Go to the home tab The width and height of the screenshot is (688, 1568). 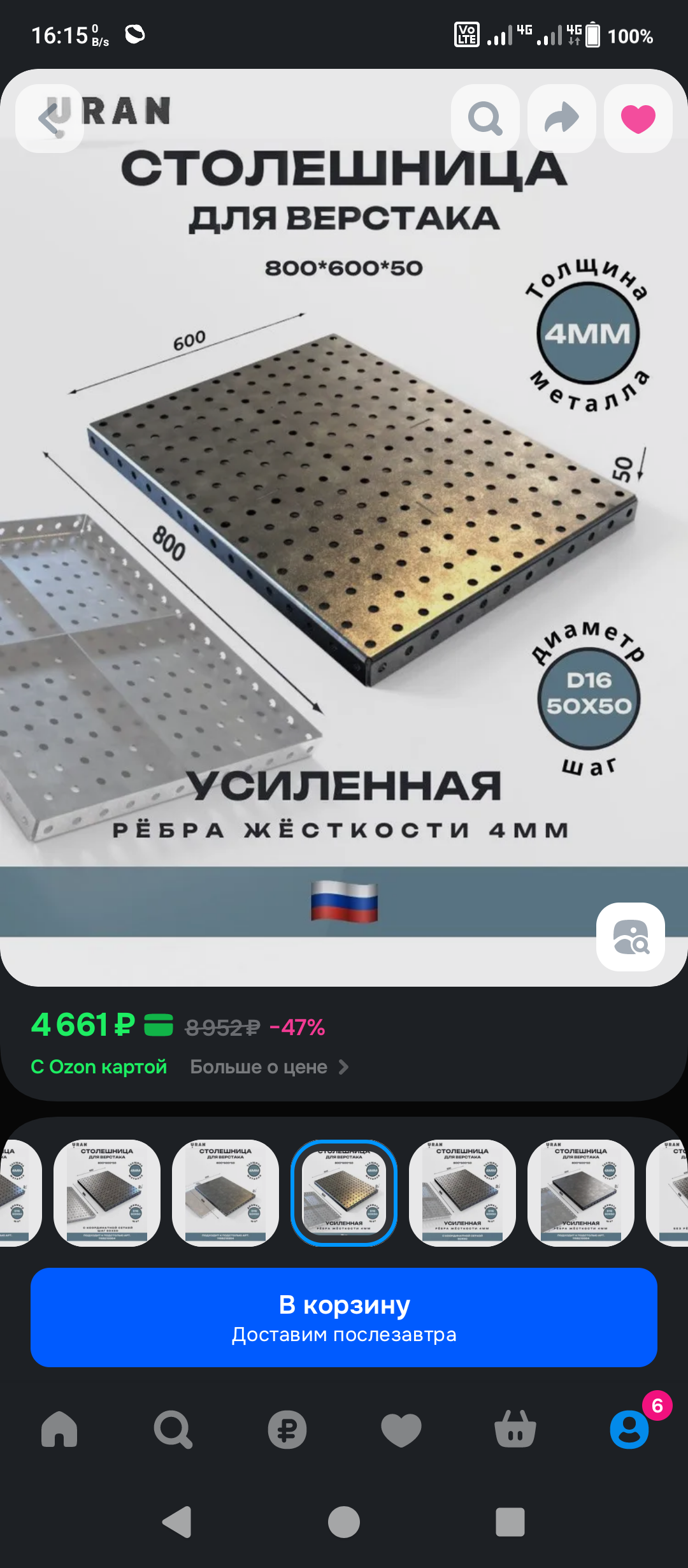59,1429
